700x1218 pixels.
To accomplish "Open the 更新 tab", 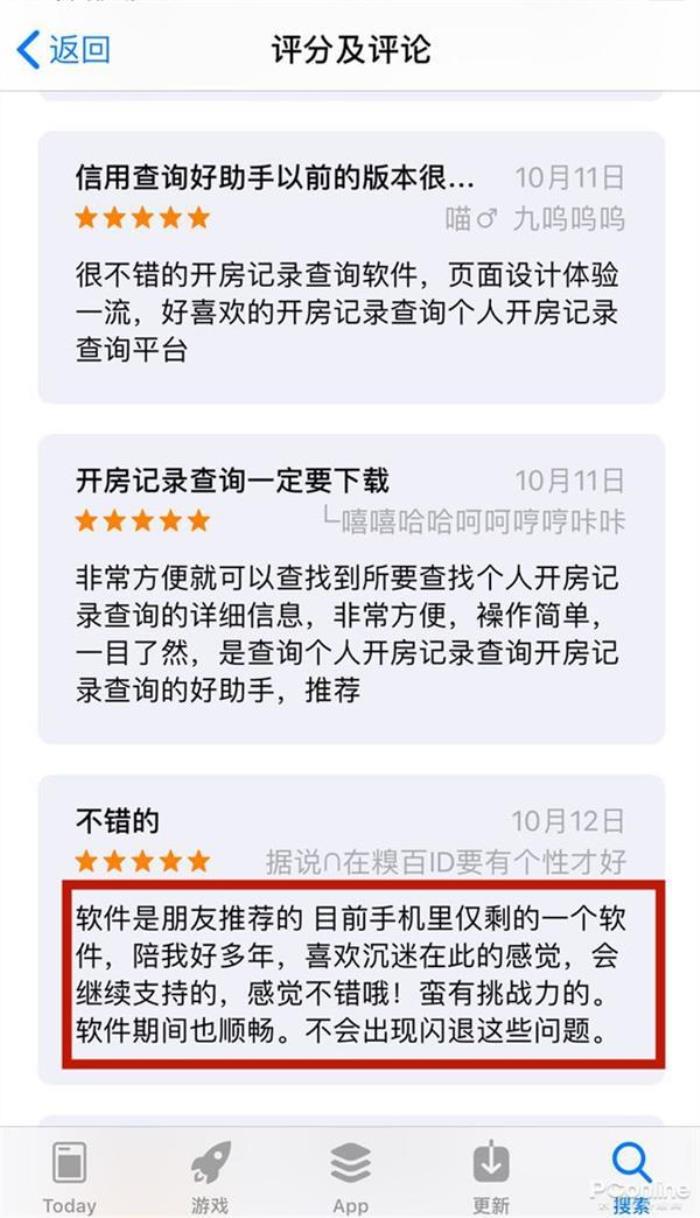I will pyautogui.click(x=491, y=1176).
